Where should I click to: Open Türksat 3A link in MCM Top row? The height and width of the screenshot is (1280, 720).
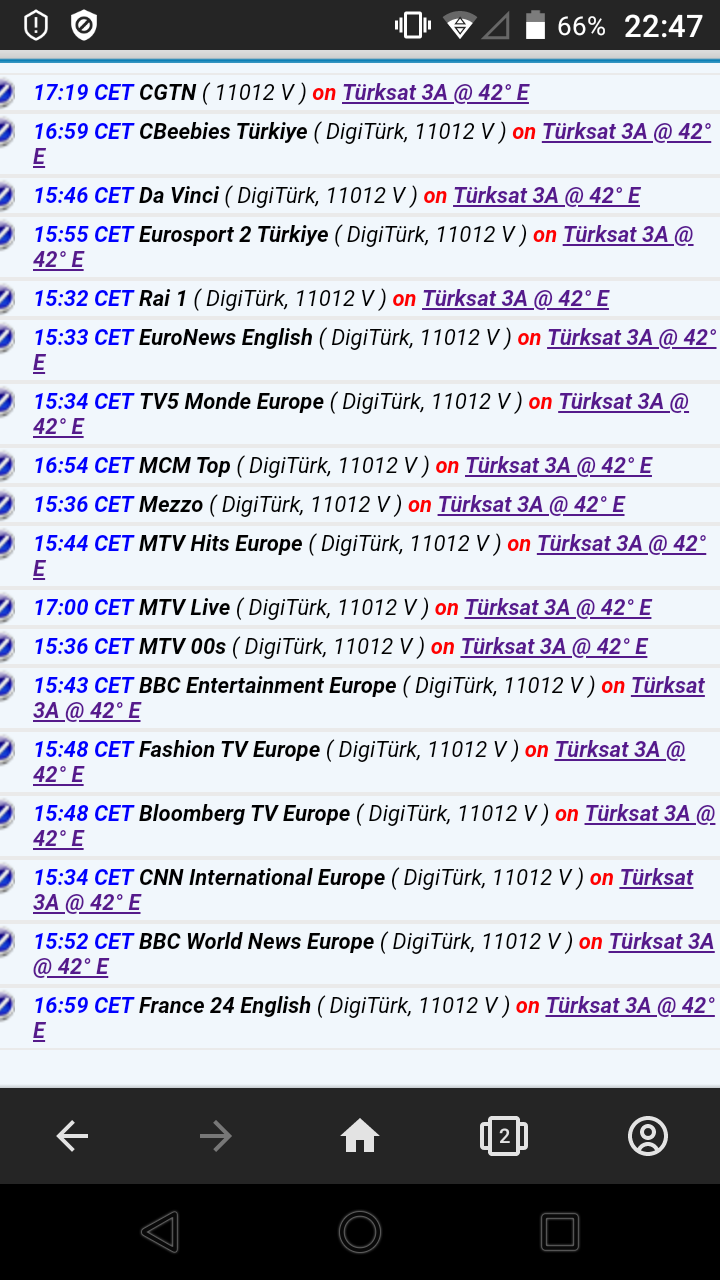click(558, 466)
